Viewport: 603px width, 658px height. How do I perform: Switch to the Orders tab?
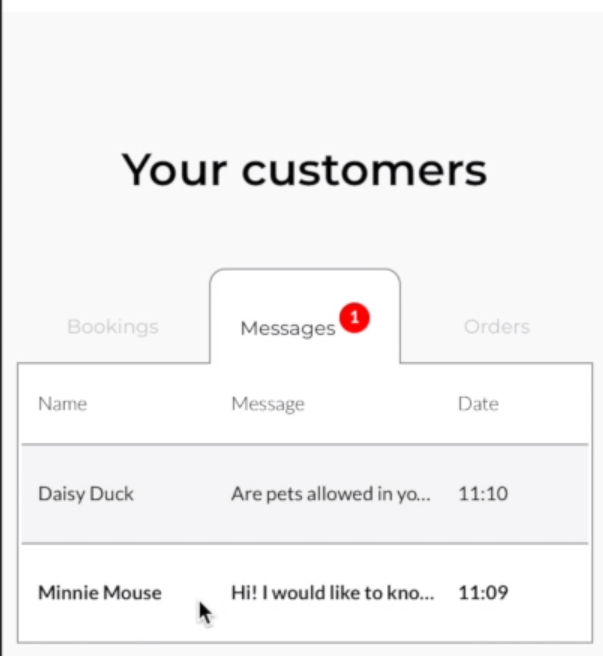click(496, 327)
